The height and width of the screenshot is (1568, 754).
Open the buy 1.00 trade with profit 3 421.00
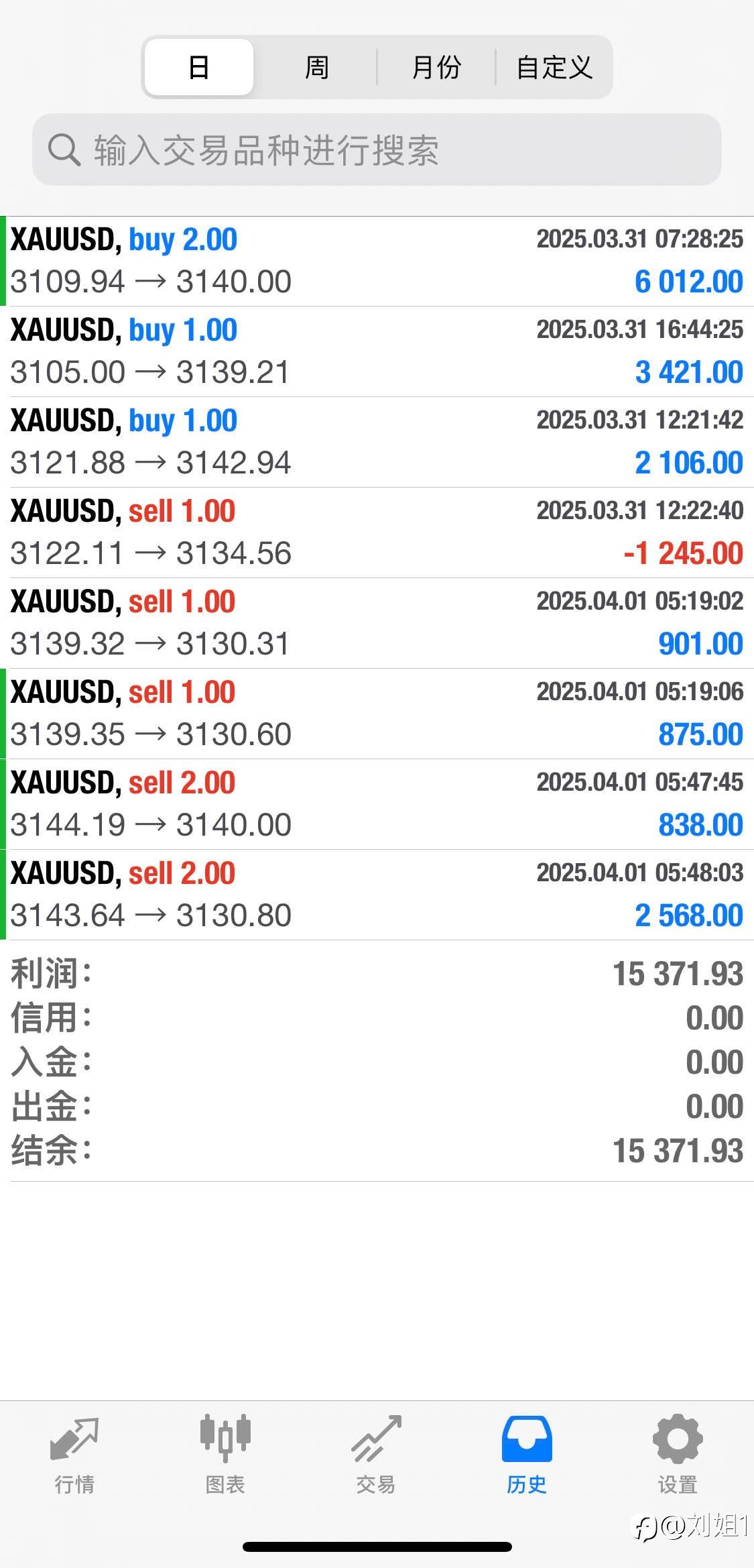tap(377, 351)
